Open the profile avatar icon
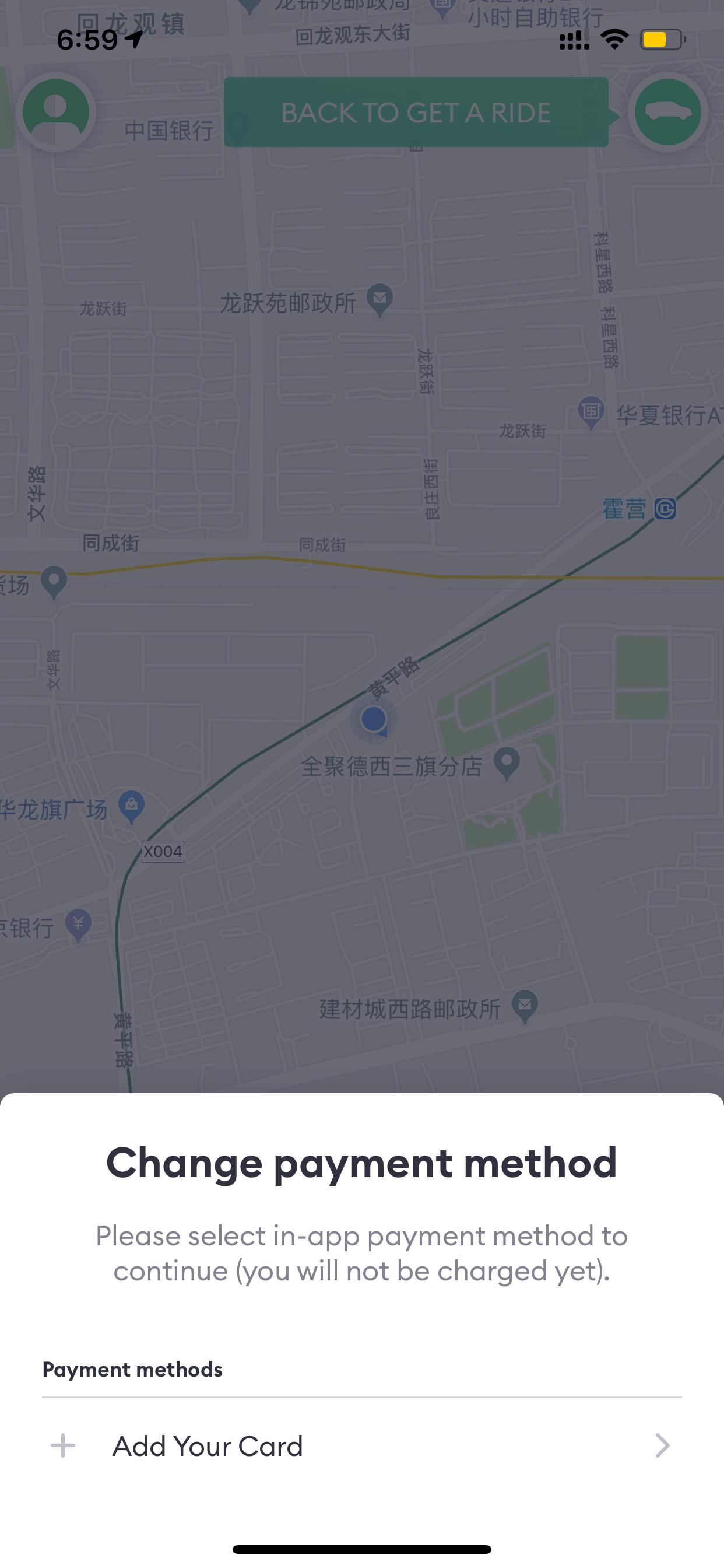 click(x=56, y=112)
